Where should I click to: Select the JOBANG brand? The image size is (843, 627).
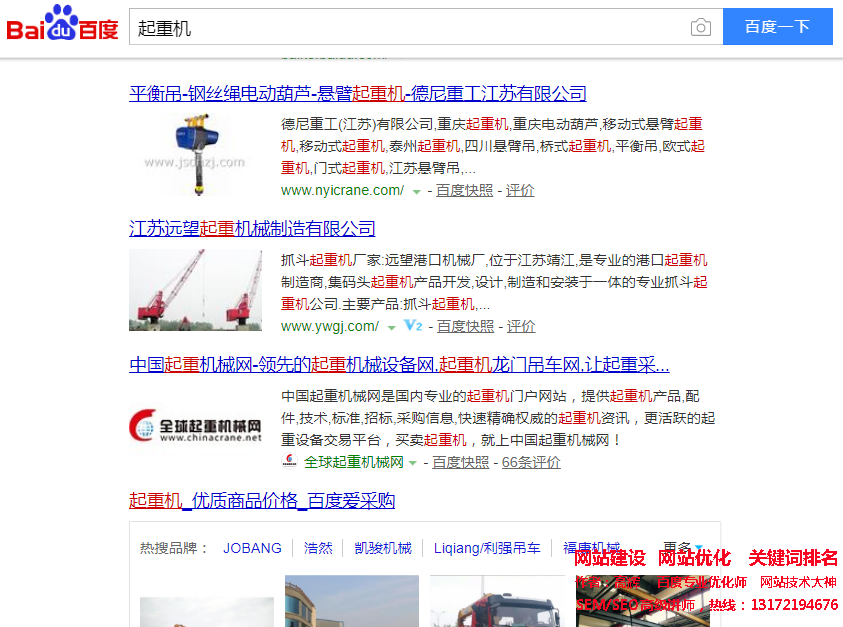pyautogui.click(x=252, y=548)
